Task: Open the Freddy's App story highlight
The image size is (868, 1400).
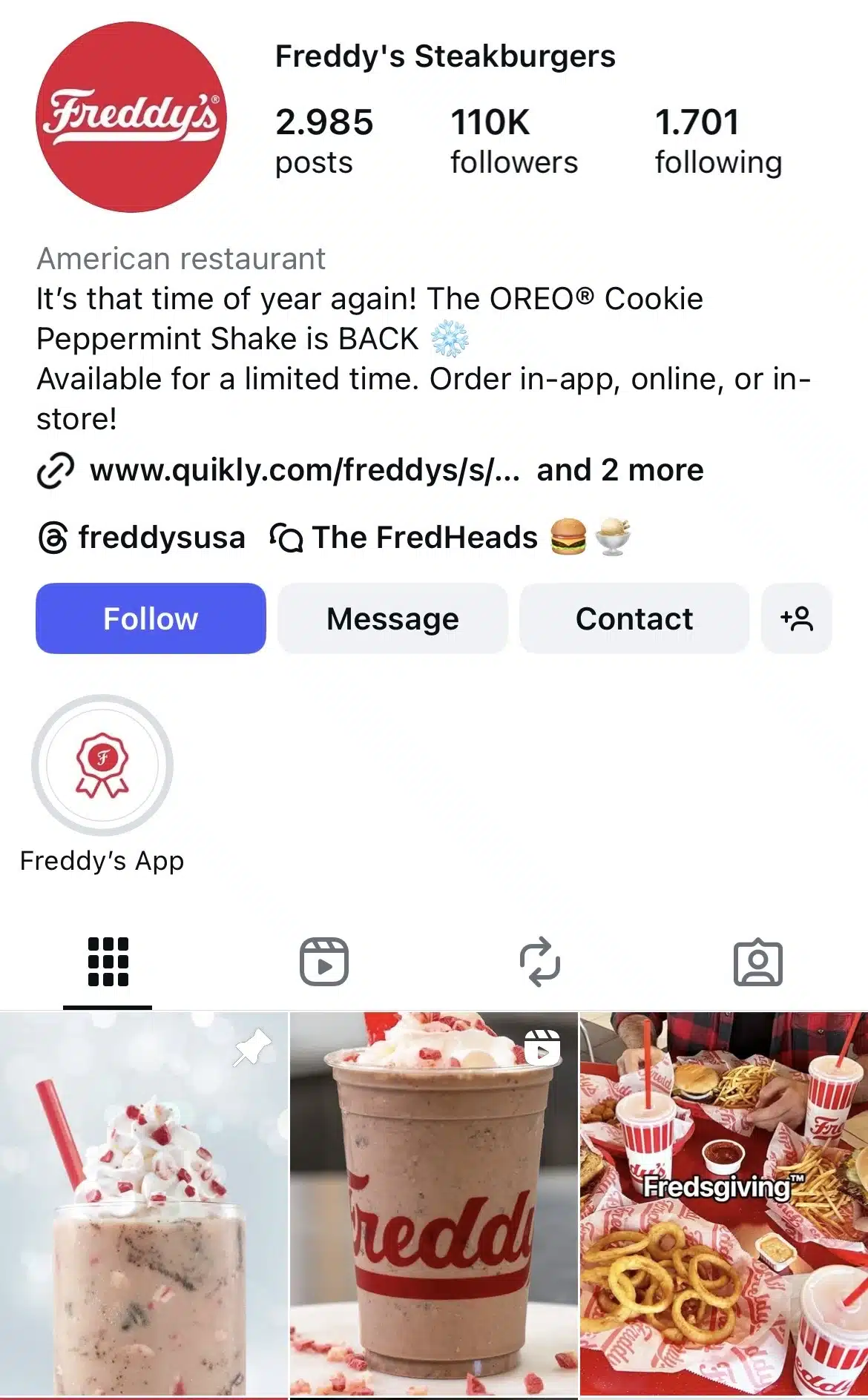Action: pos(102,767)
